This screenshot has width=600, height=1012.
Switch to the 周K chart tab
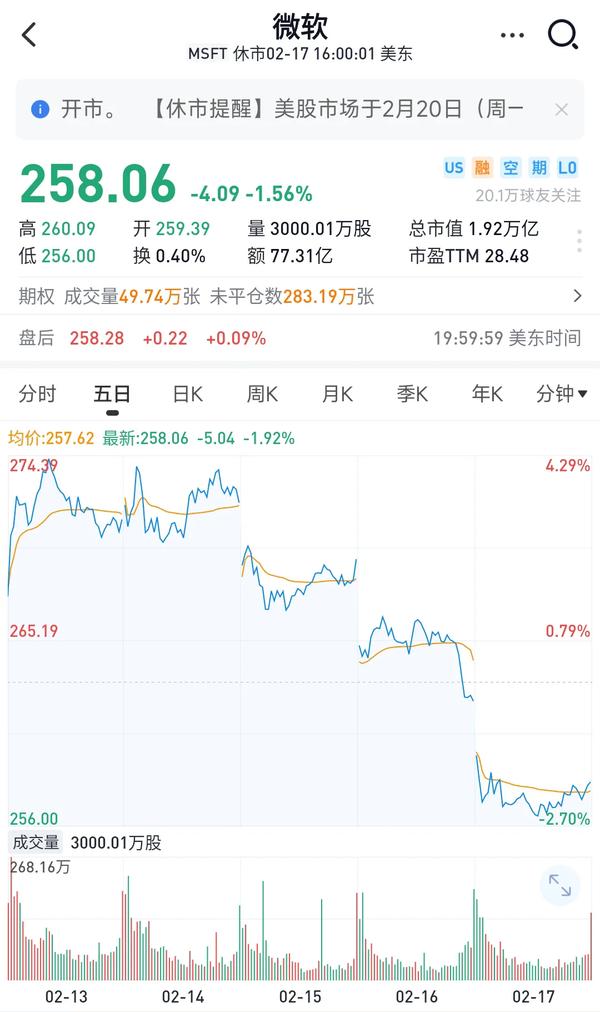point(262,393)
